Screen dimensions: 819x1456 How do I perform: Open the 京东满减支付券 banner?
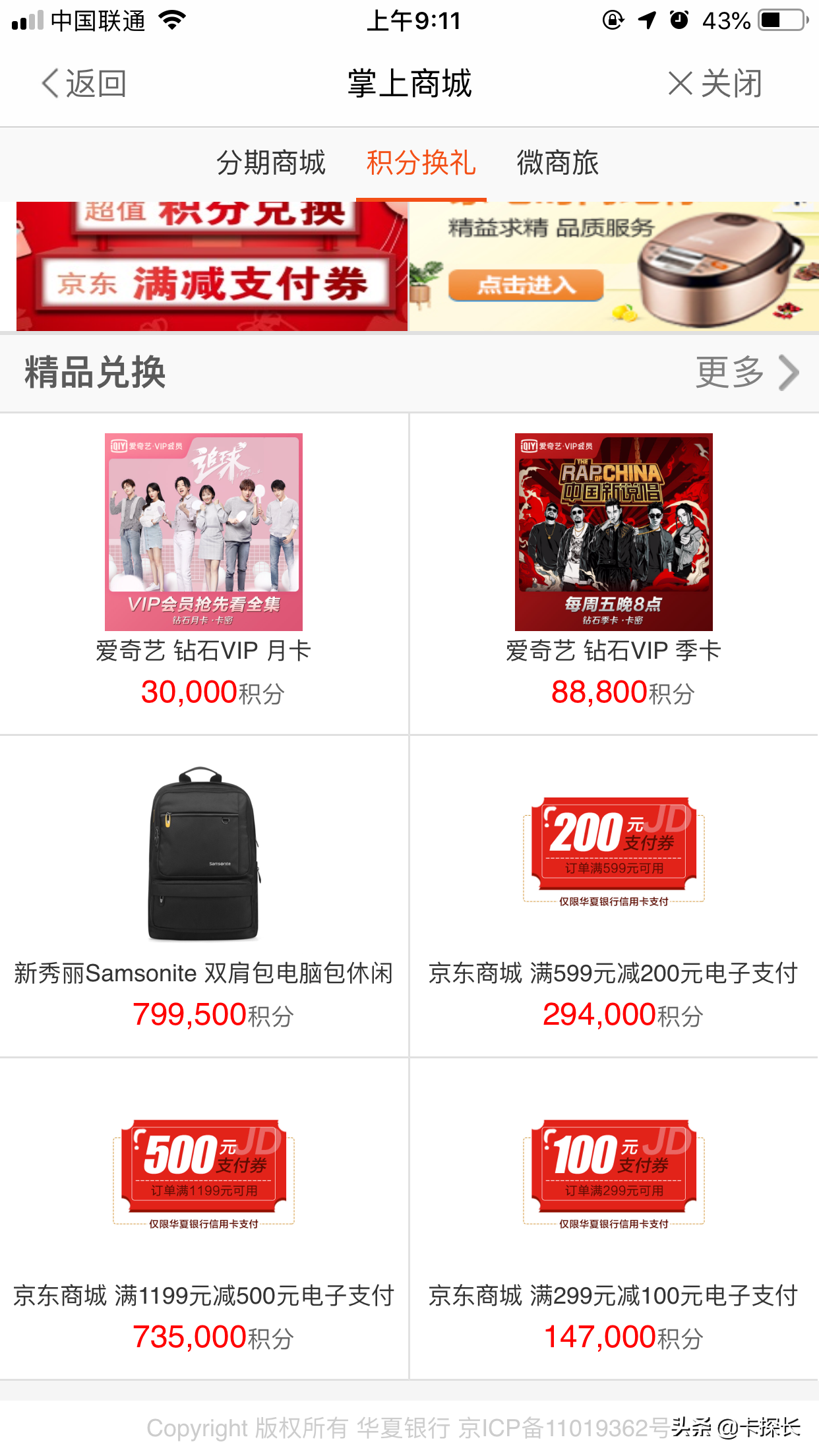211,267
